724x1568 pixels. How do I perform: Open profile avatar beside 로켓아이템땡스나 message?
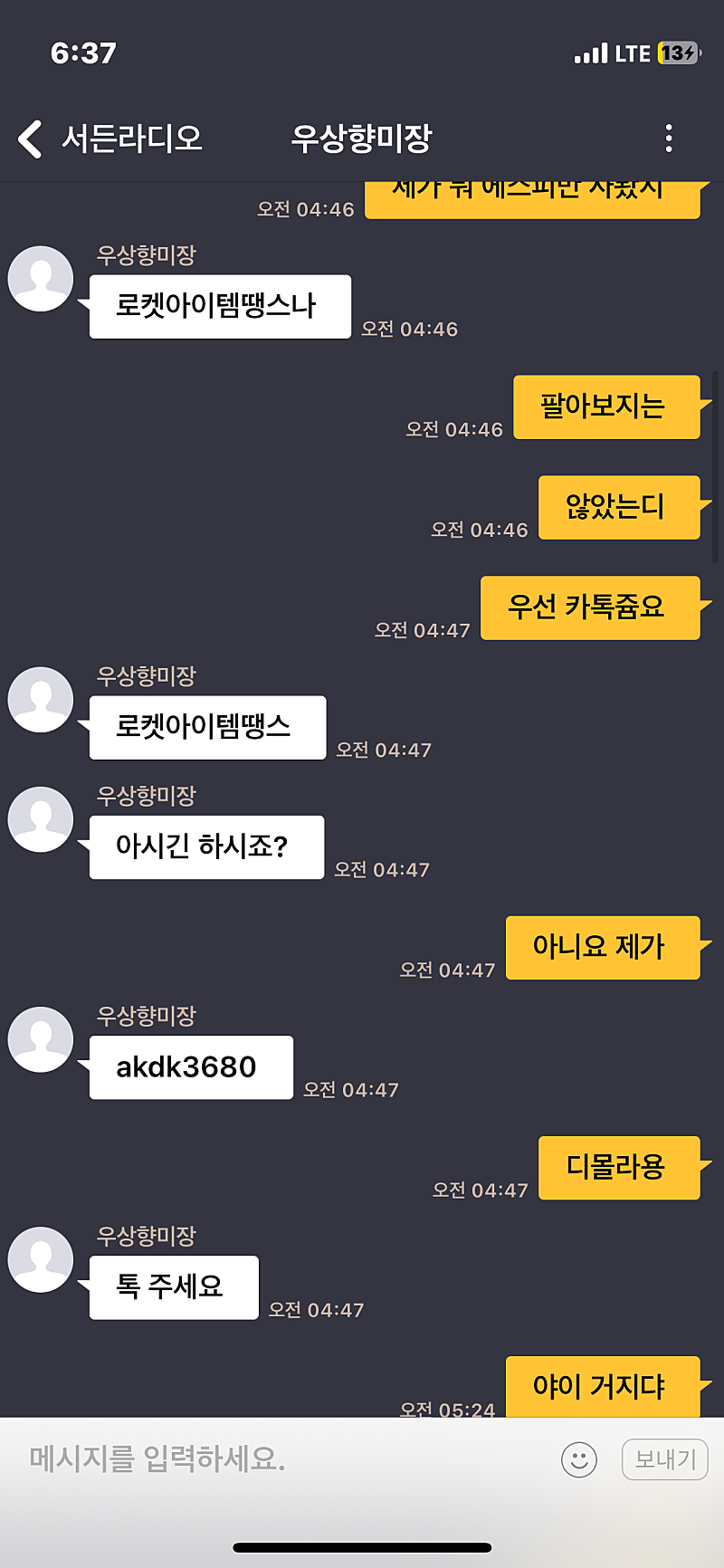(41, 279)
